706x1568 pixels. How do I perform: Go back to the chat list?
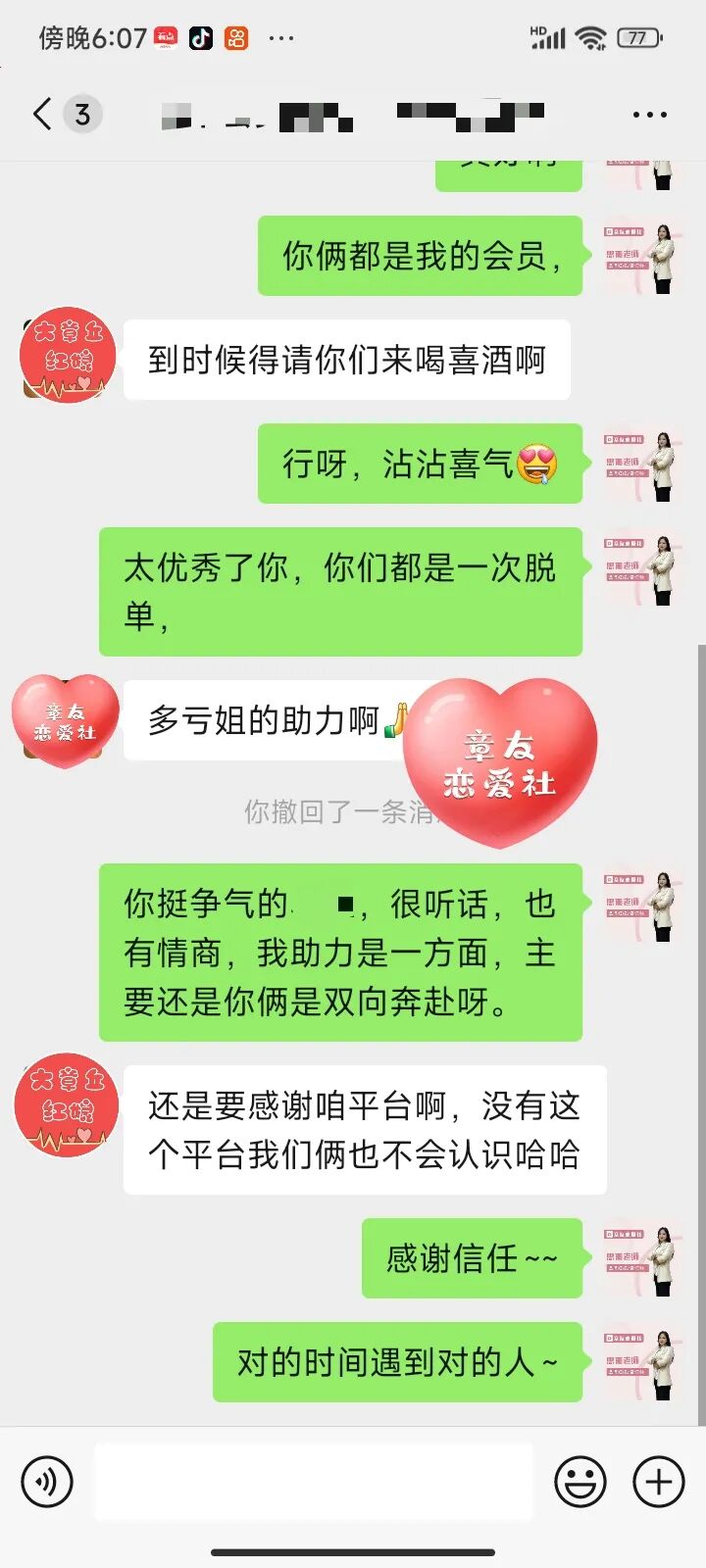(43, 115)
